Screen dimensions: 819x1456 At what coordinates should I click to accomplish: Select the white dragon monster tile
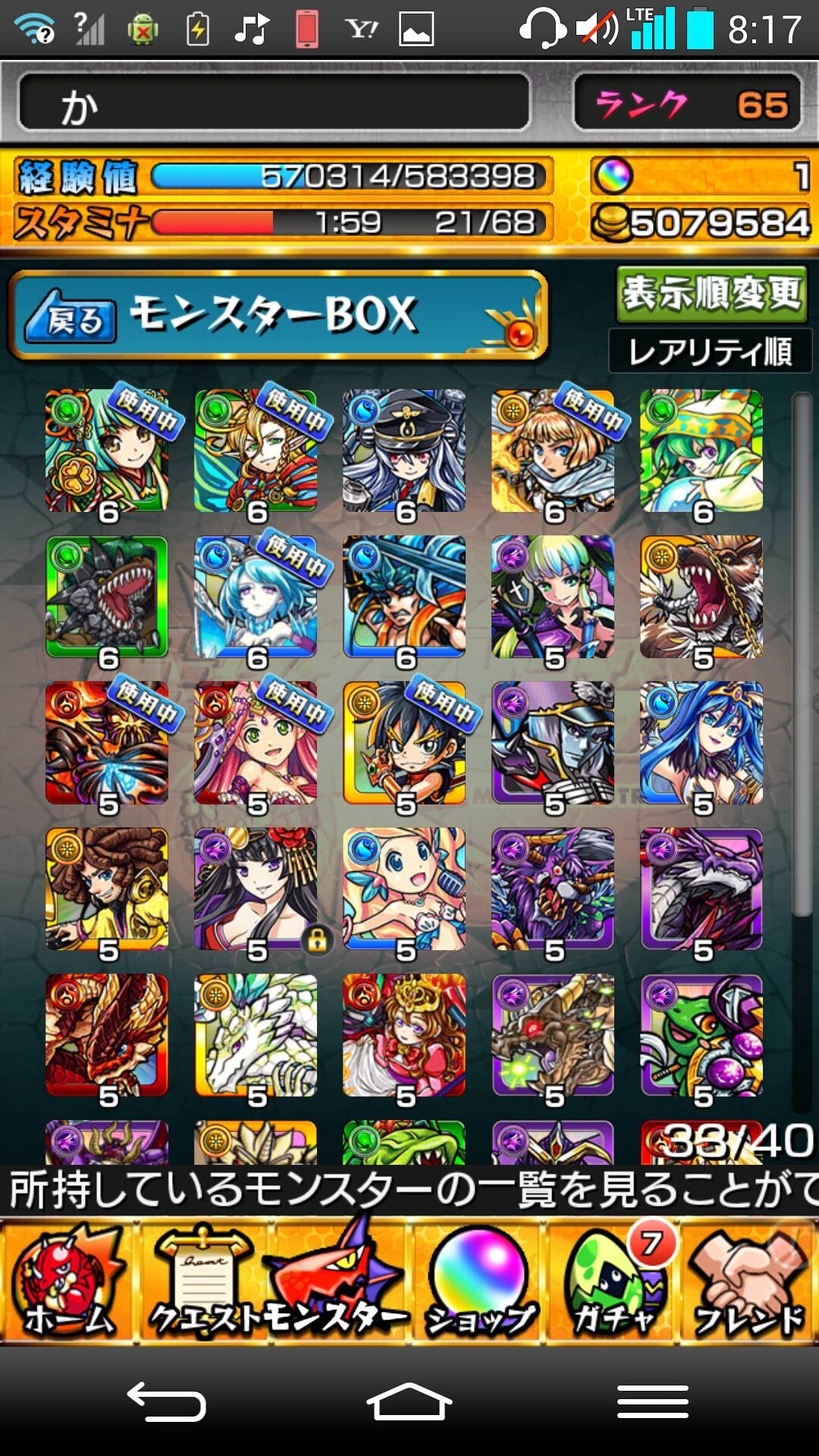tap(256, 1035)
